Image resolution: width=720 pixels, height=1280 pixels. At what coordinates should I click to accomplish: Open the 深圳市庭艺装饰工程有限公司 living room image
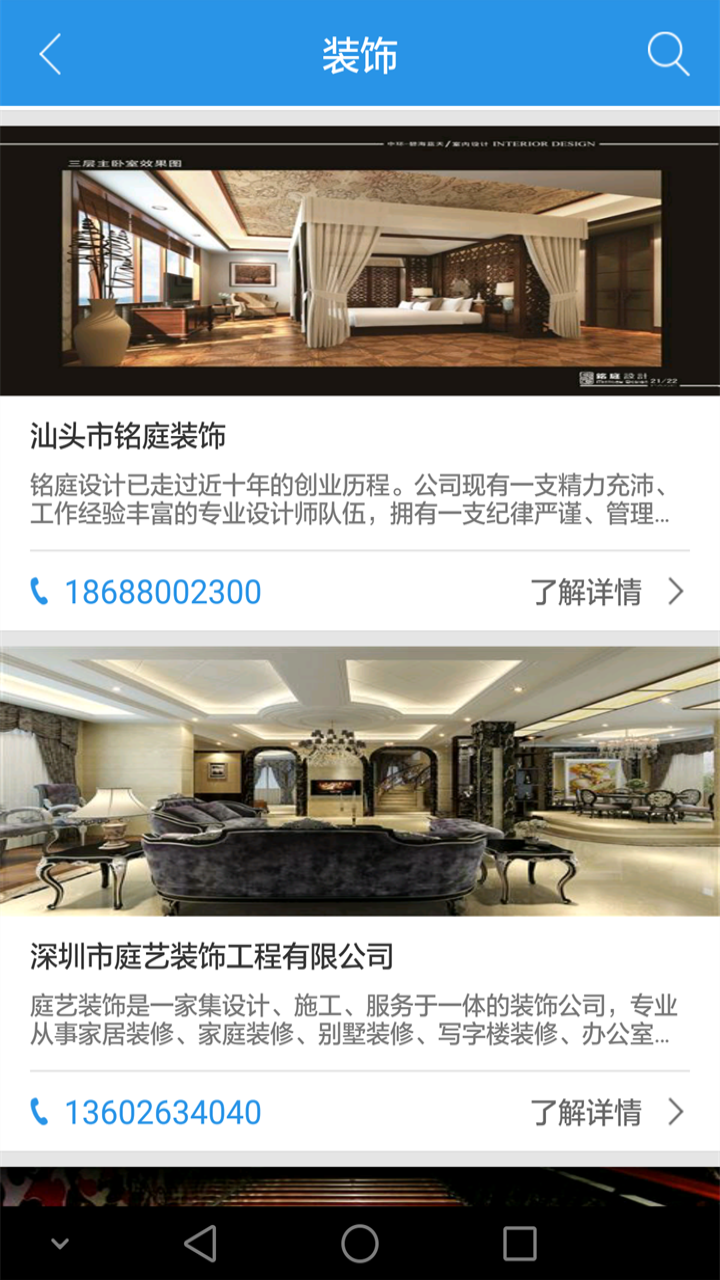[360, 780]
